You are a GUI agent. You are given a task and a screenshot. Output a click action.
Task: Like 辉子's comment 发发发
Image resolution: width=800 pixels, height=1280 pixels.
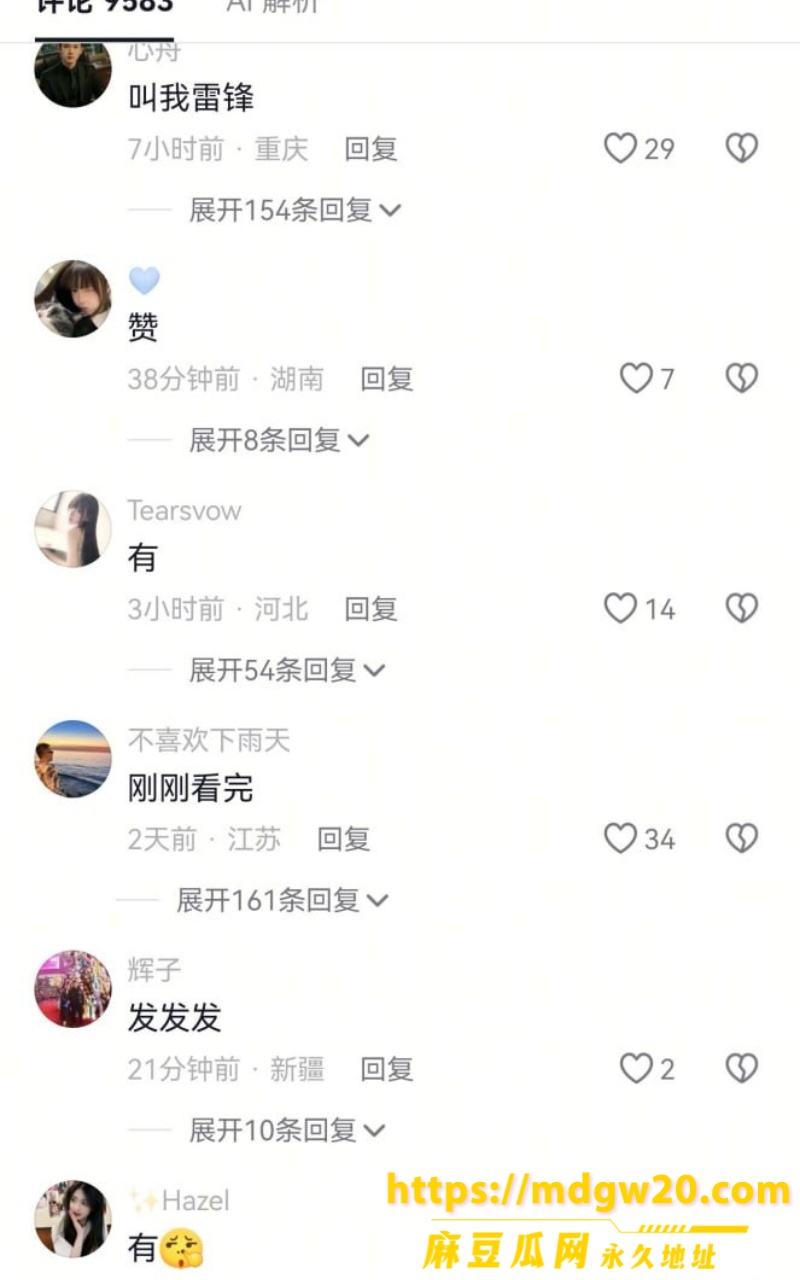coord(636,1069)
